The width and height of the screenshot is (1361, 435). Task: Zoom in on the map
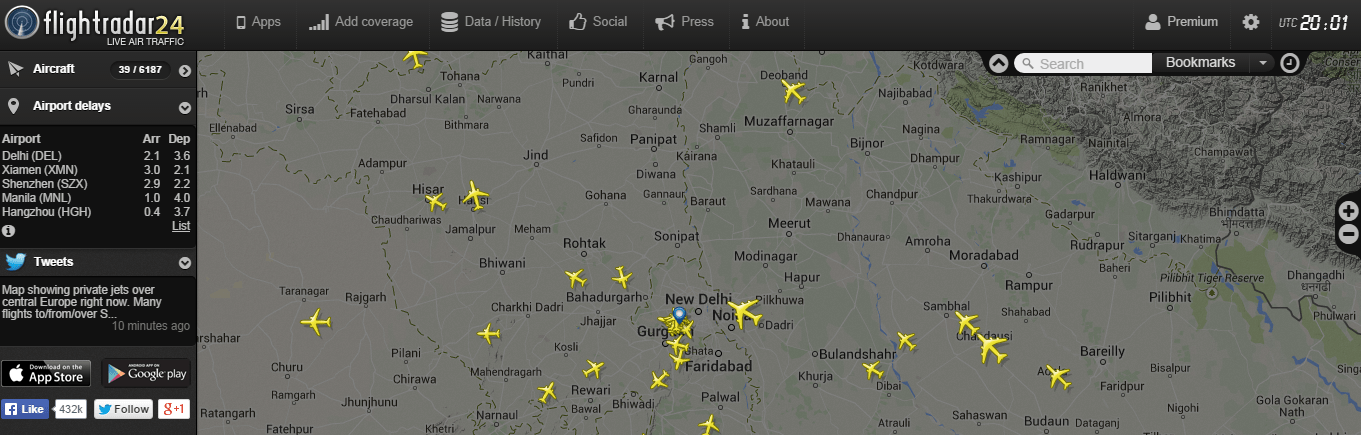(1349, 211)
